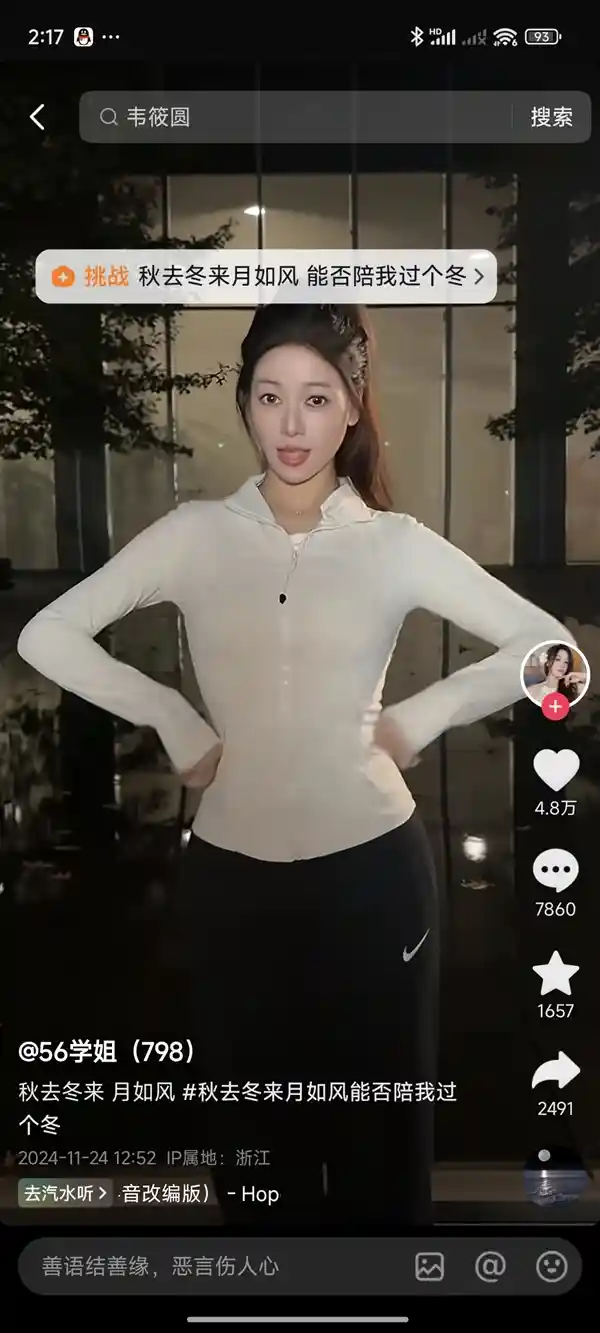The width and height of the screenshot is (600, 1333).
Task: Tap the 搜索 button
Action: [551, 117]
